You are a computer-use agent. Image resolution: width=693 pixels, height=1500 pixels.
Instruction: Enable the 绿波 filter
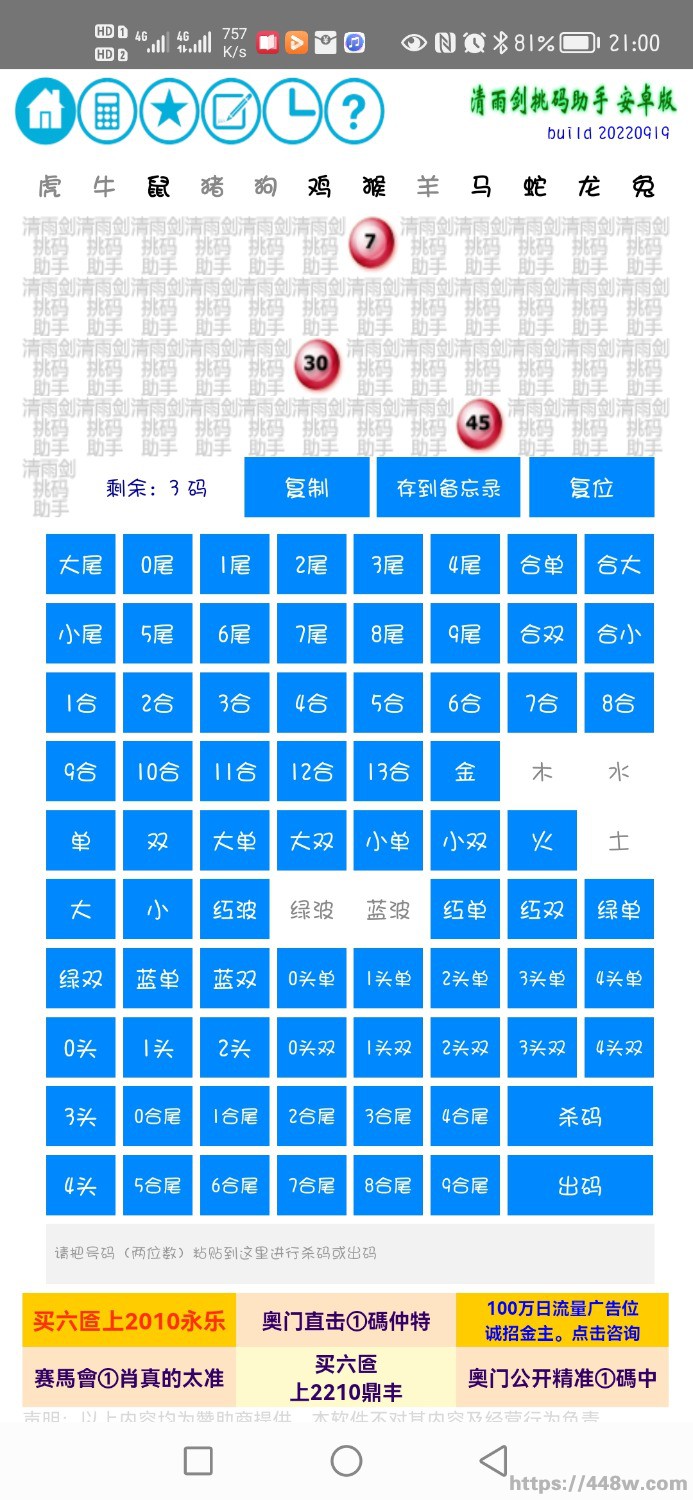tap(312, 910)
